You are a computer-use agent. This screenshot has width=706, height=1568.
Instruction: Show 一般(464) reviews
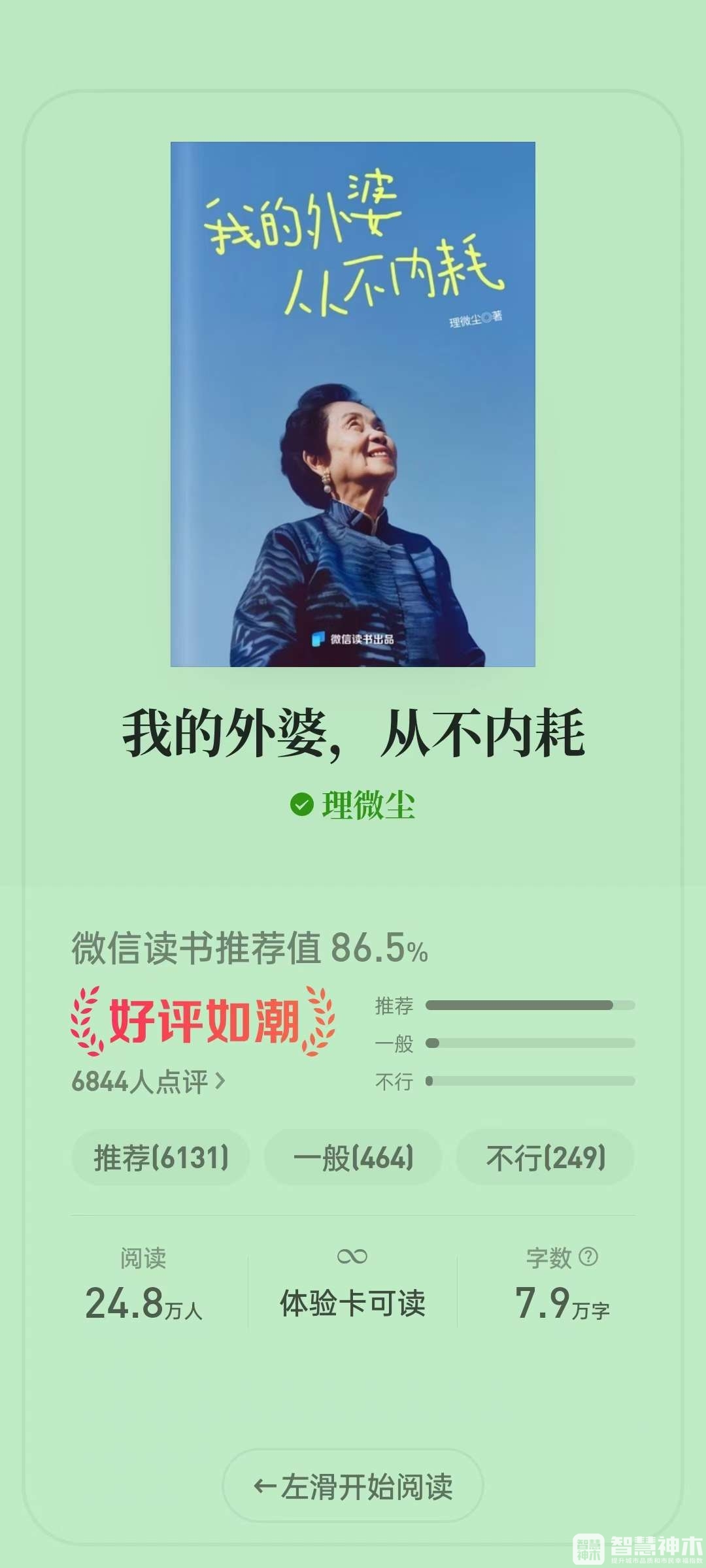[353, 1158]
